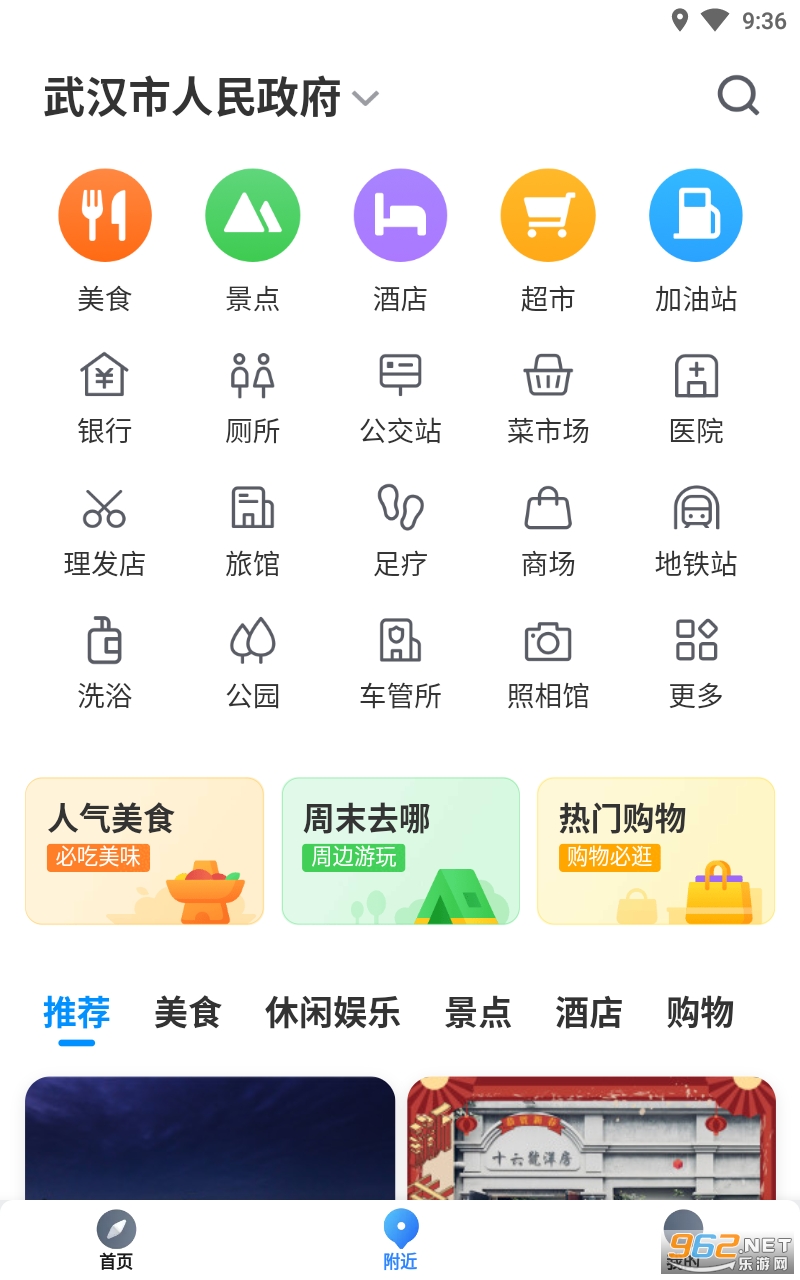The width and height of the screenshot is (800, 1280).
Task: Select the 推荐 recommended tab
Action: pos(77,1013)
